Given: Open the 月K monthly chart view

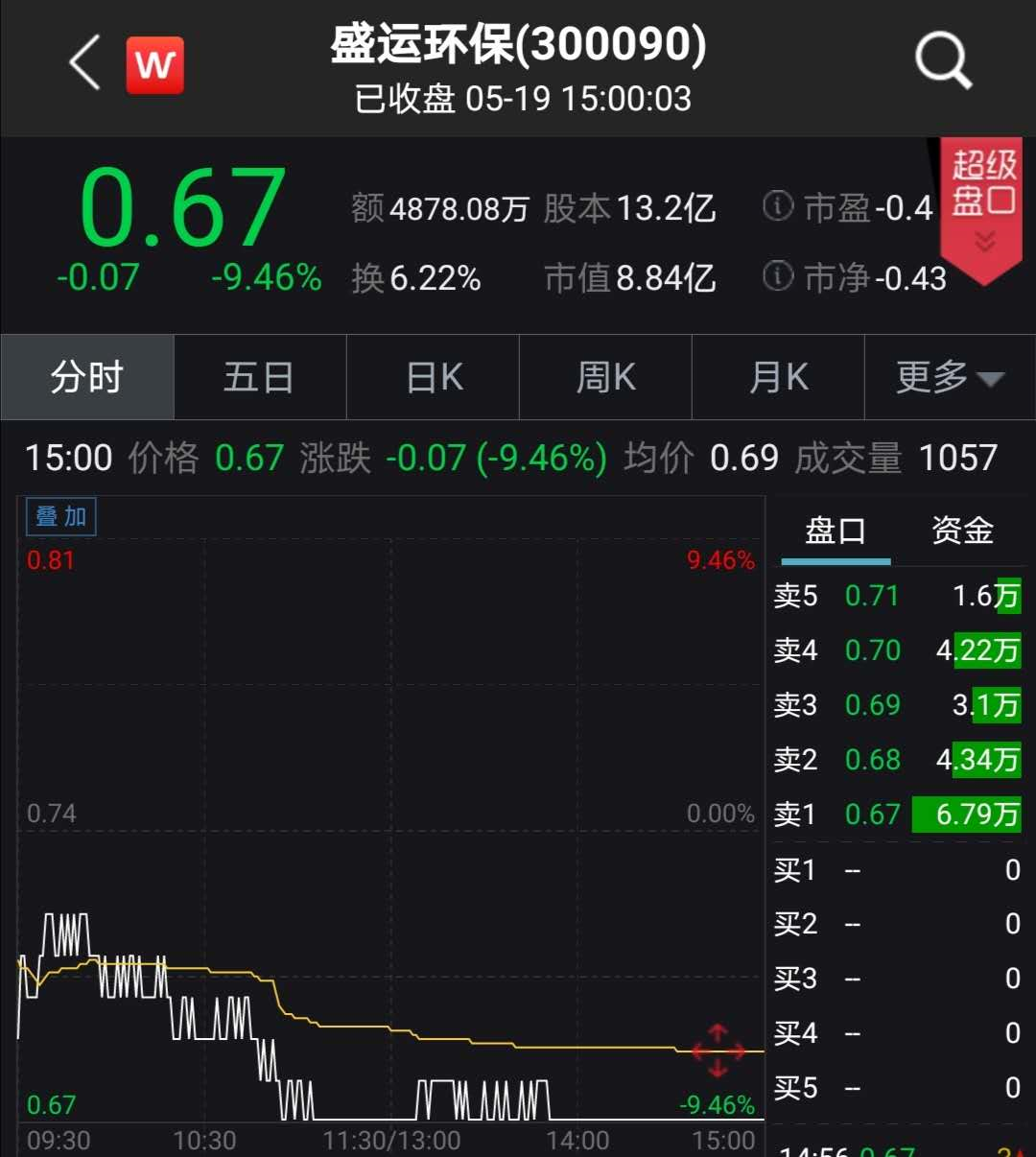Looking at the screenshot, I should tap(778, 377).
